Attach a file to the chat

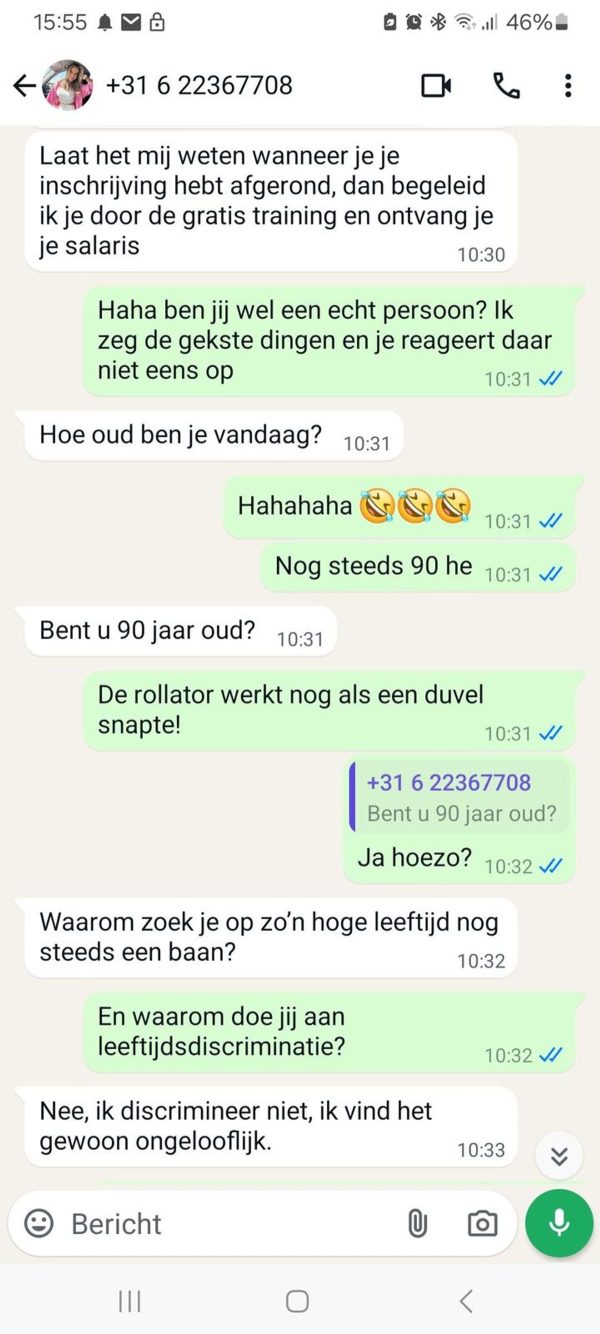pyautogui.click(x=417, y=1223)
